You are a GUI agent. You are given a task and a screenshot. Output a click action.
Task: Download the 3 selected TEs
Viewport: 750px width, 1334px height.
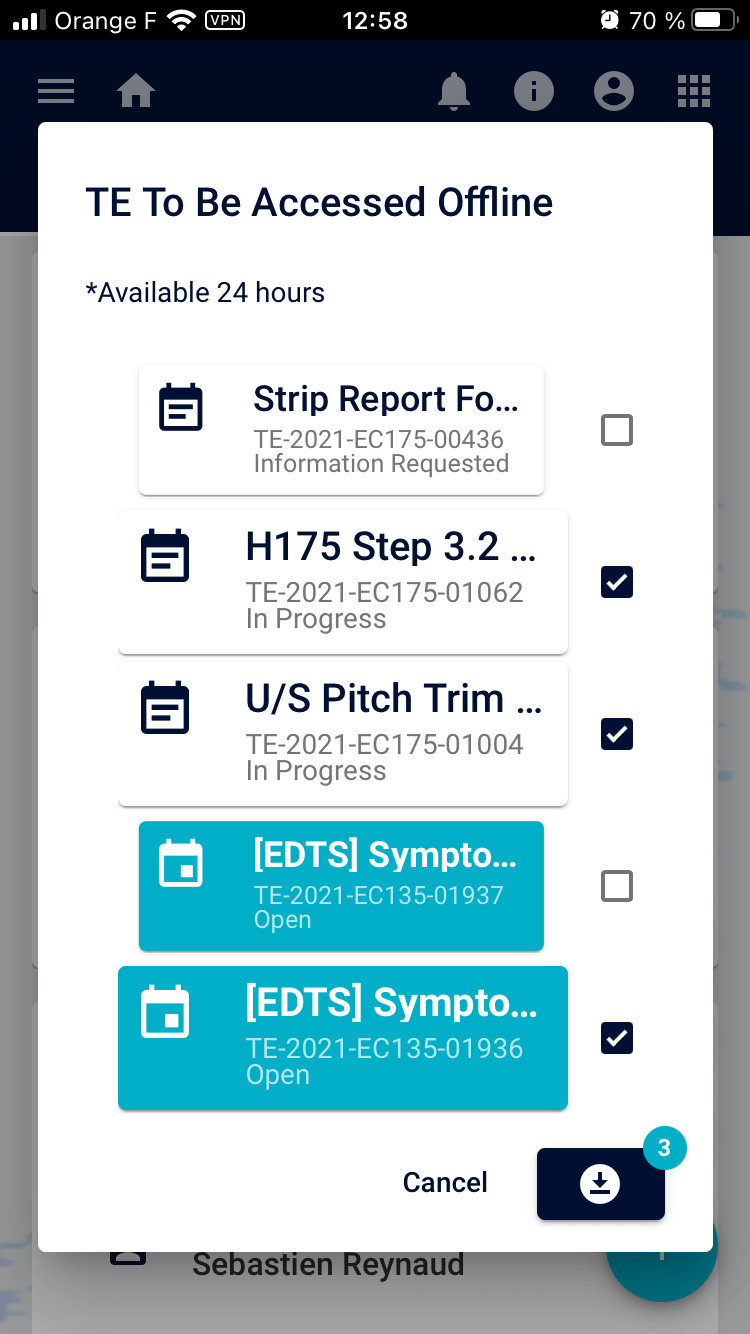pyautogui.click(x=601, y=1184)
